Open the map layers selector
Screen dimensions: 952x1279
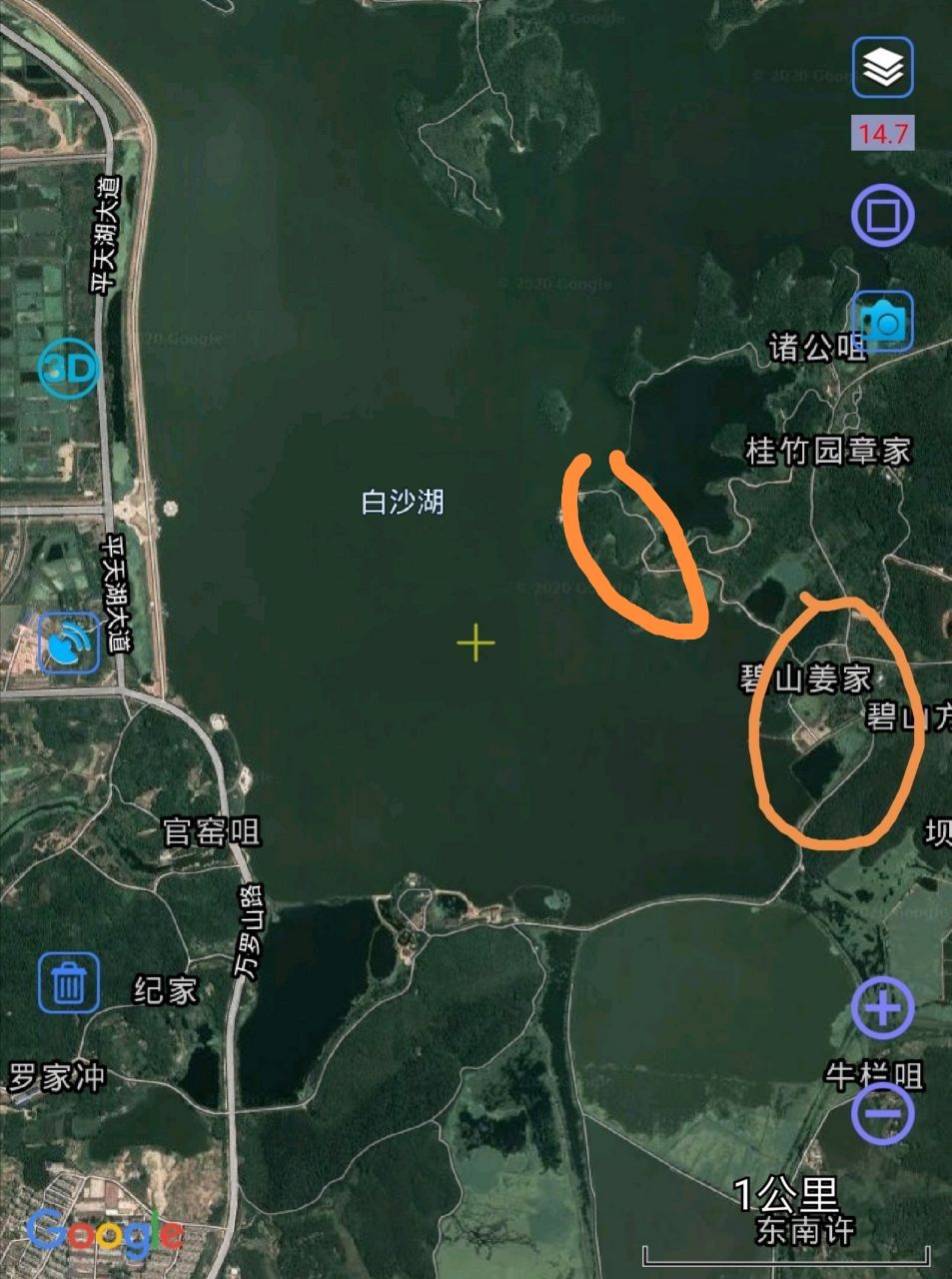coord(883,67)
